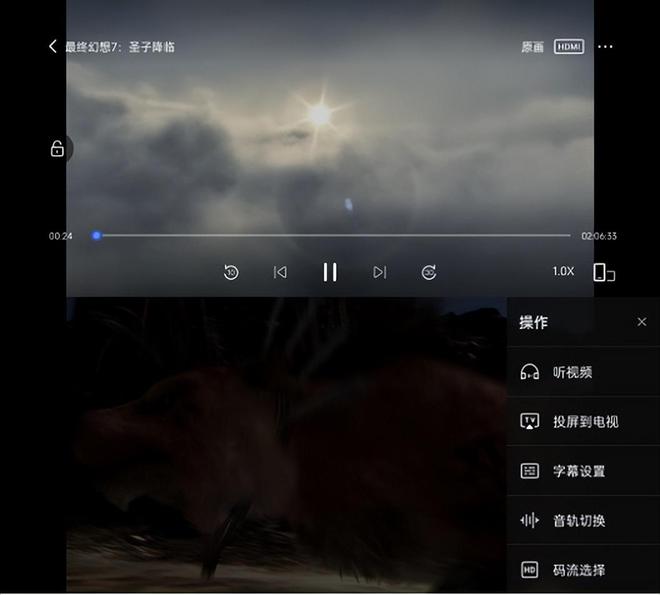The width and height of the screenshot is (660, 595).
Task: Pause the video playback
Action: 329,272
